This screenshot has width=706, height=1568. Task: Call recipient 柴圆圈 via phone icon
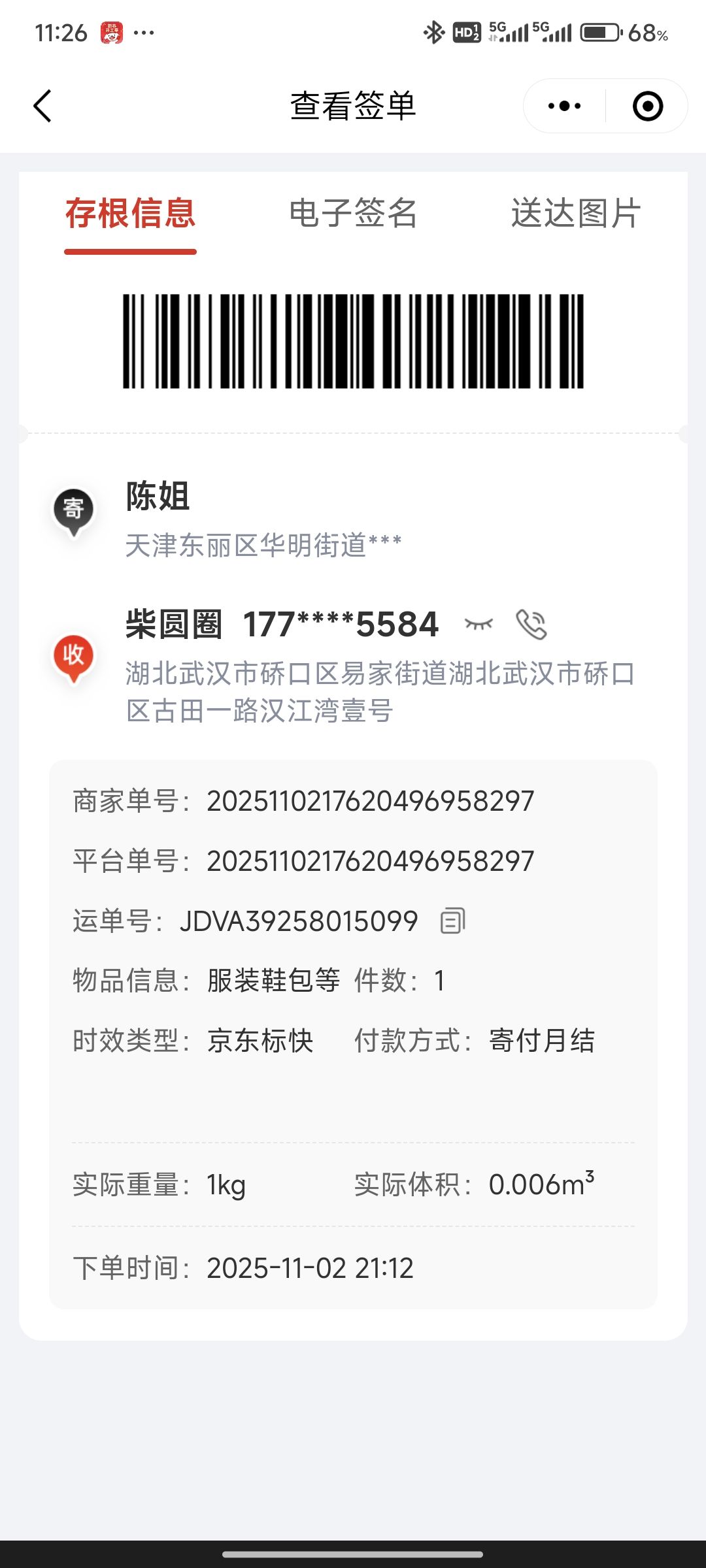pos(531,624)
